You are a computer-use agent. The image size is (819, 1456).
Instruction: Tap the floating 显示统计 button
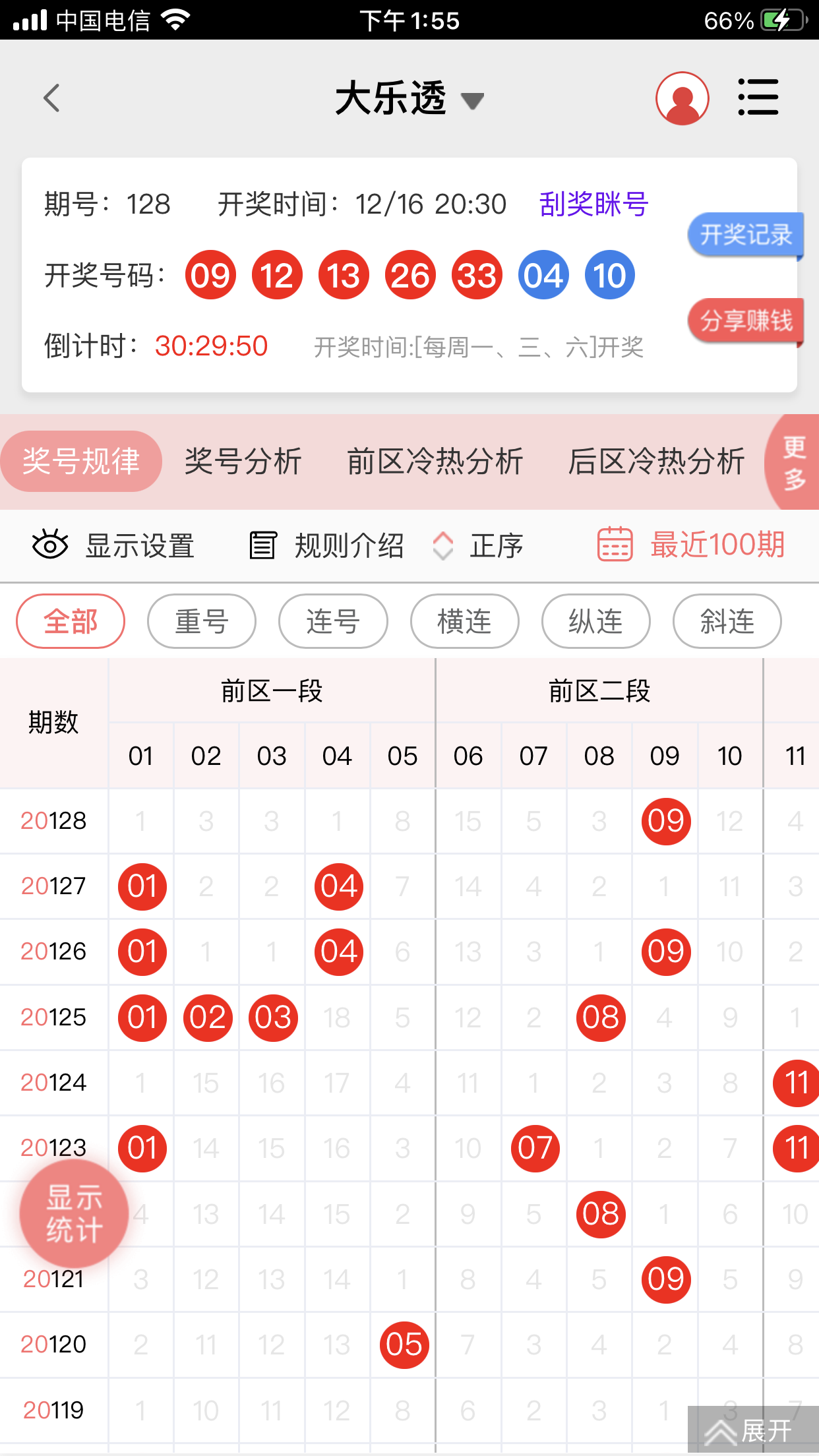[74, 1213]
